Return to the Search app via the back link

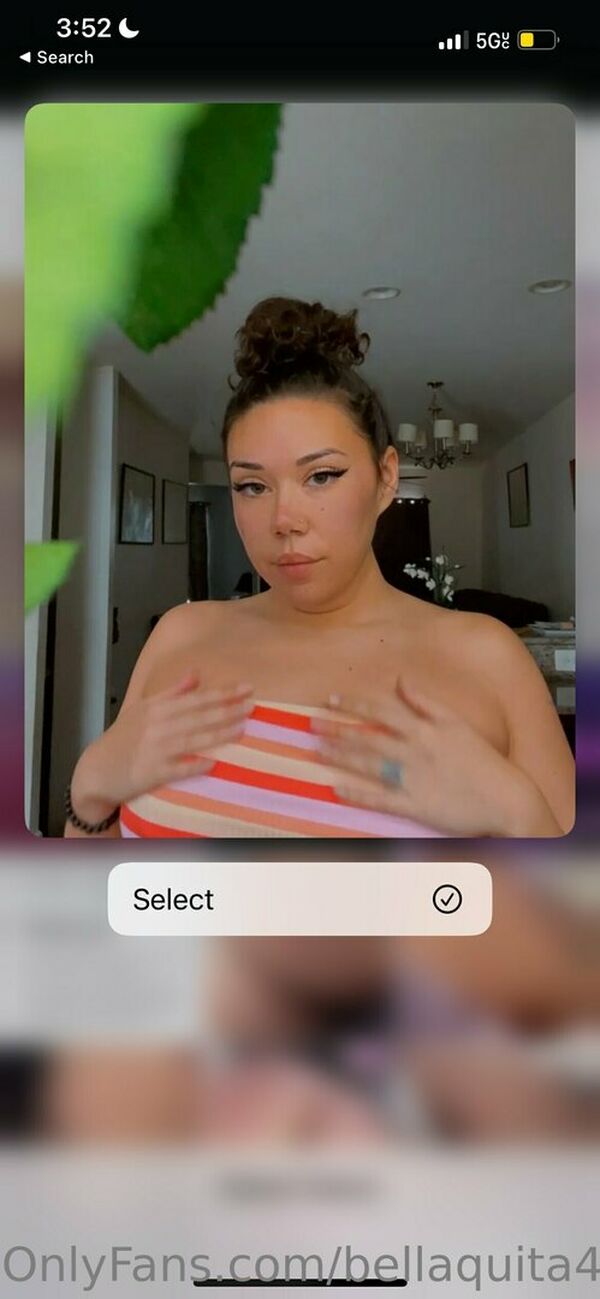pos(56,58)
